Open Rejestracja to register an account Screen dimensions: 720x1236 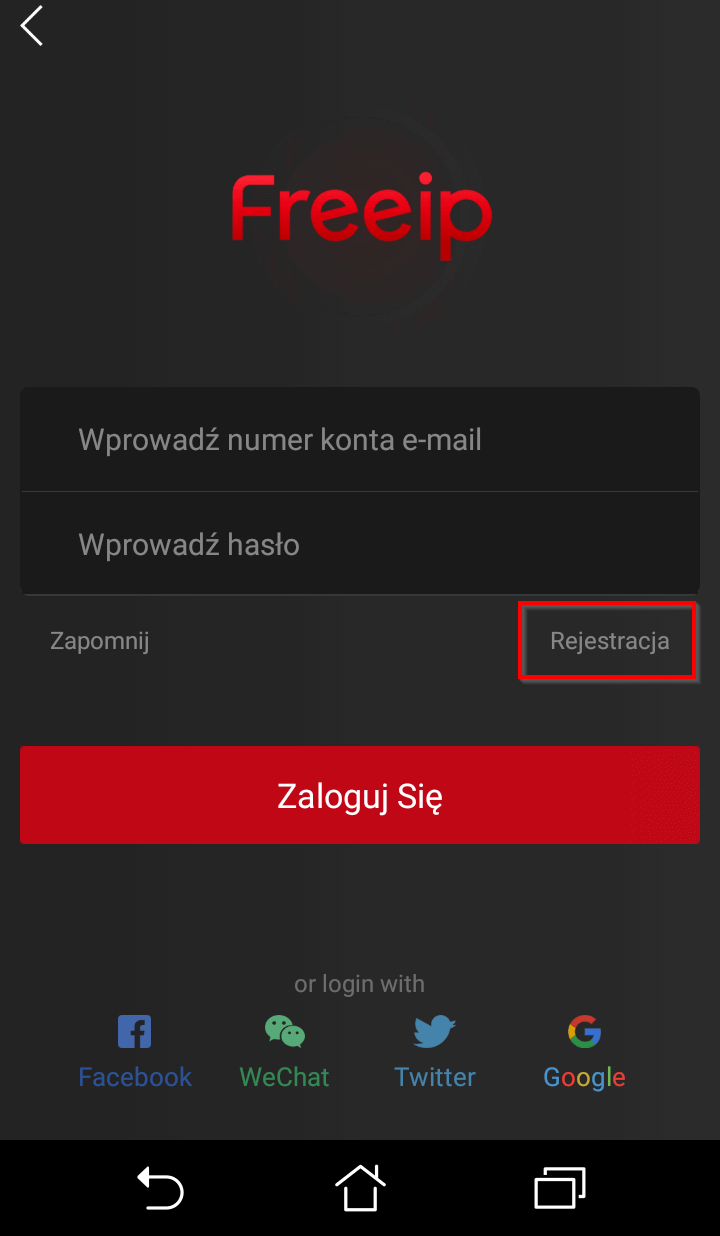coord(609,641)
